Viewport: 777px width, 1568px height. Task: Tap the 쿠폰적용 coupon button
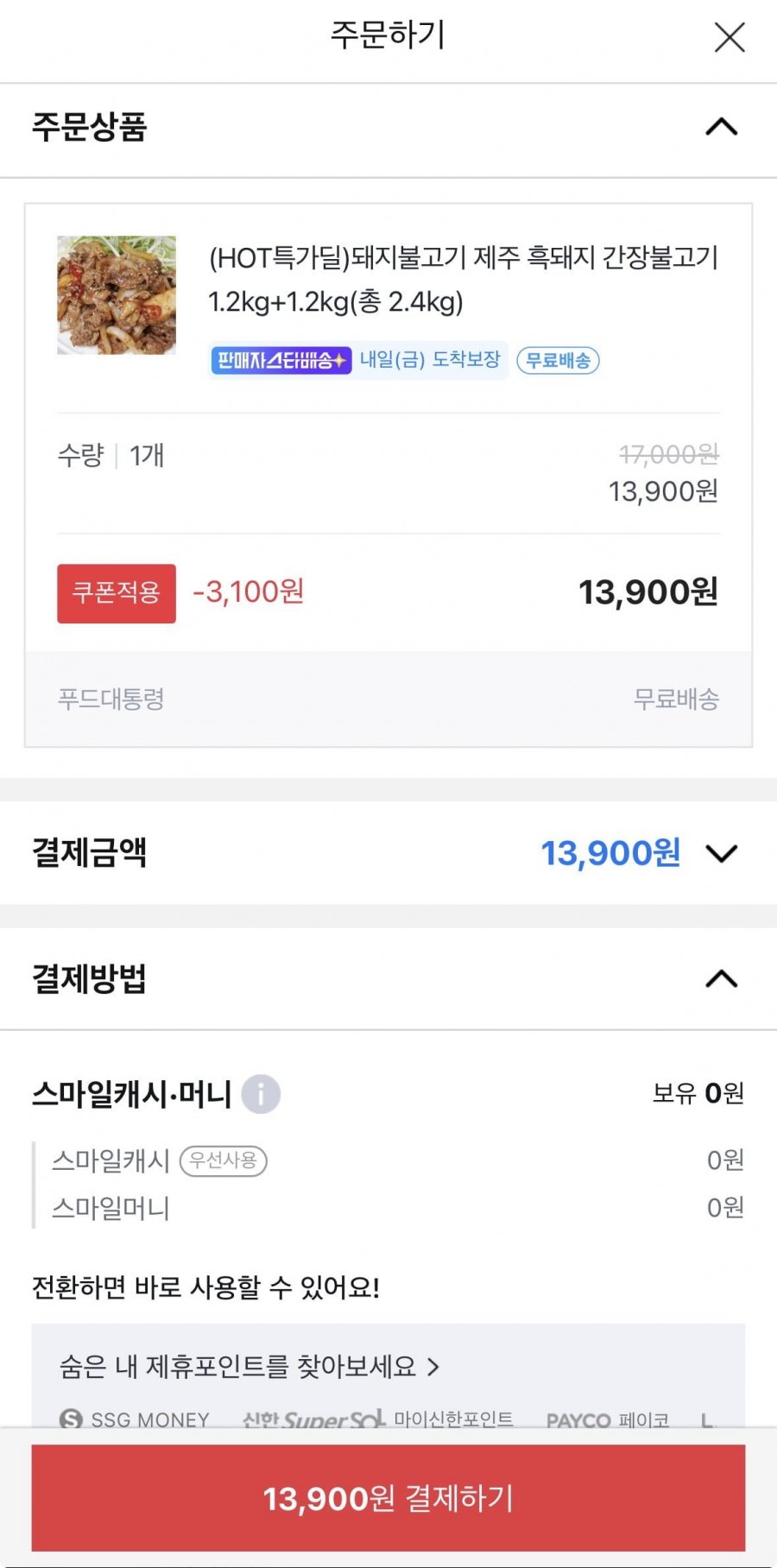(117, 593)
